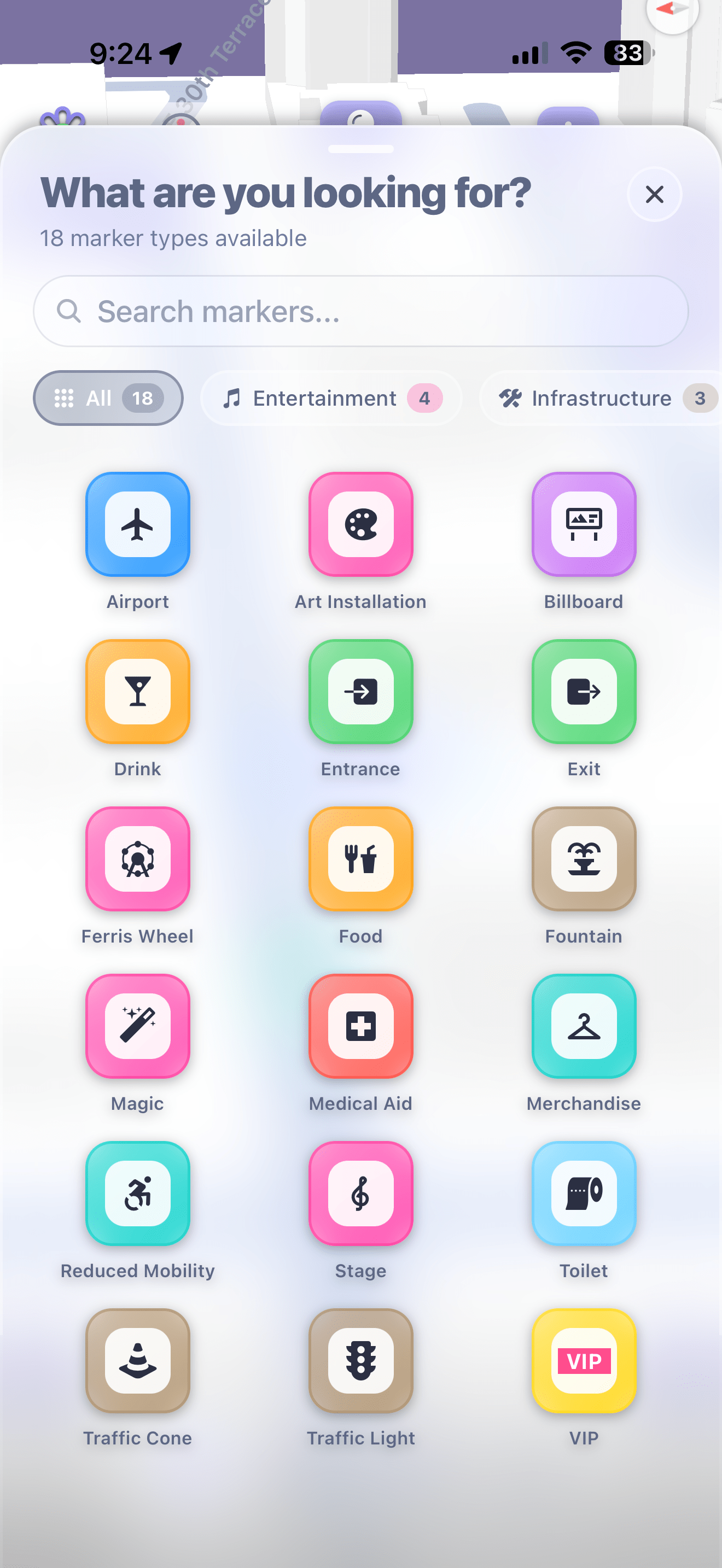
Task: Select the All filter chip
Action: point(108,398)
